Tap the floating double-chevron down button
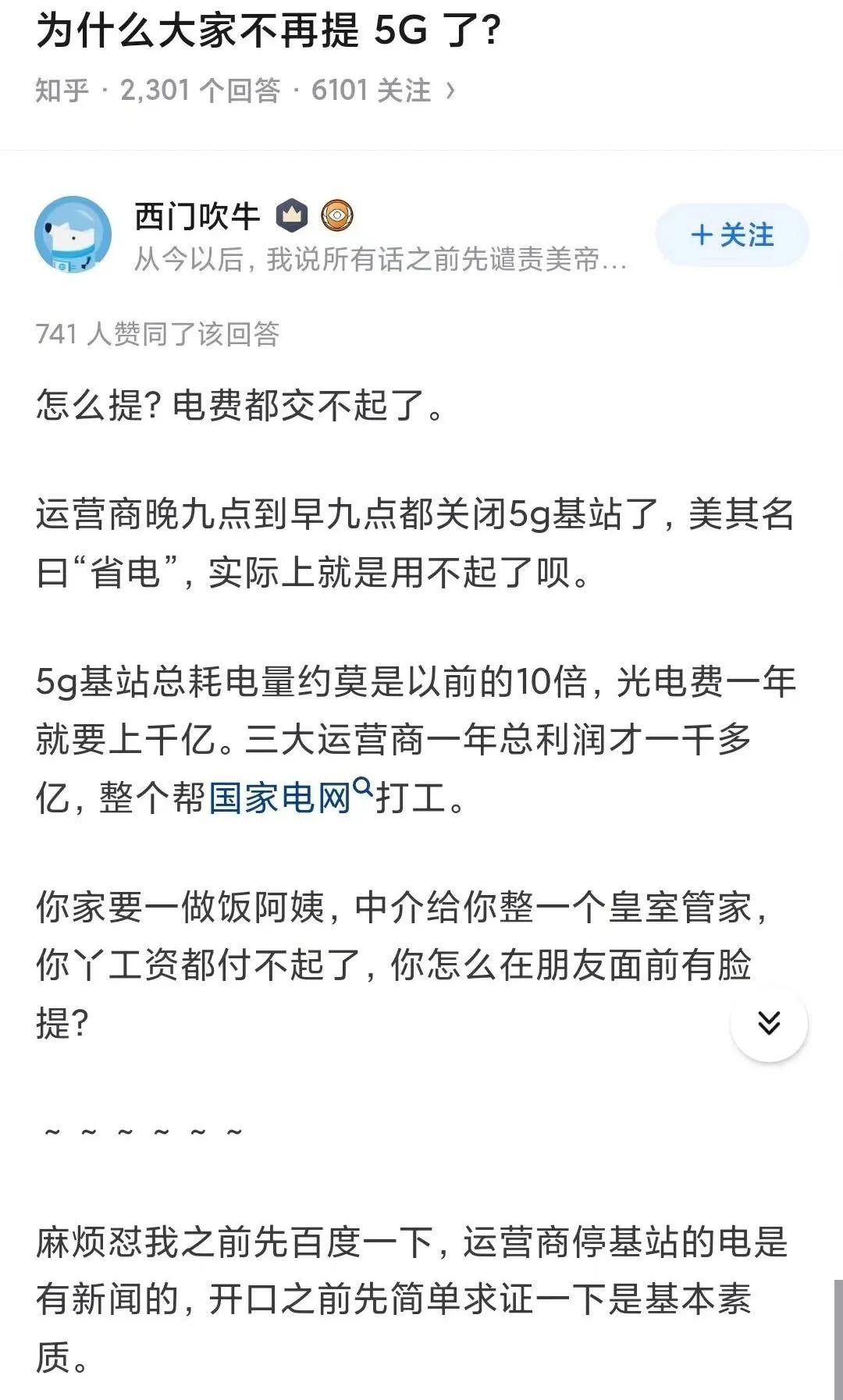 [x=769, y=1023]
